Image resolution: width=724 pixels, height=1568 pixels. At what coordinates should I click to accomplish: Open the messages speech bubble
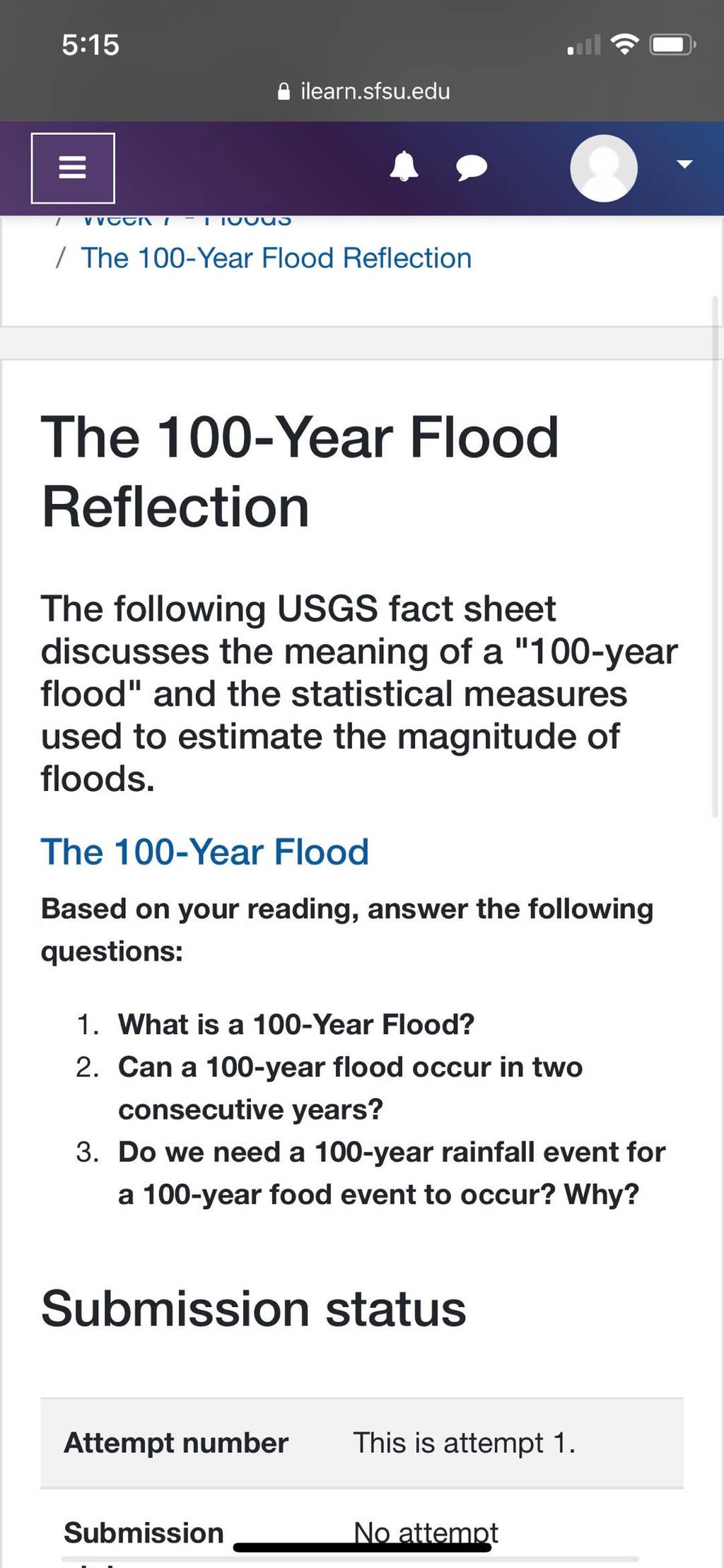click(472, 168)
